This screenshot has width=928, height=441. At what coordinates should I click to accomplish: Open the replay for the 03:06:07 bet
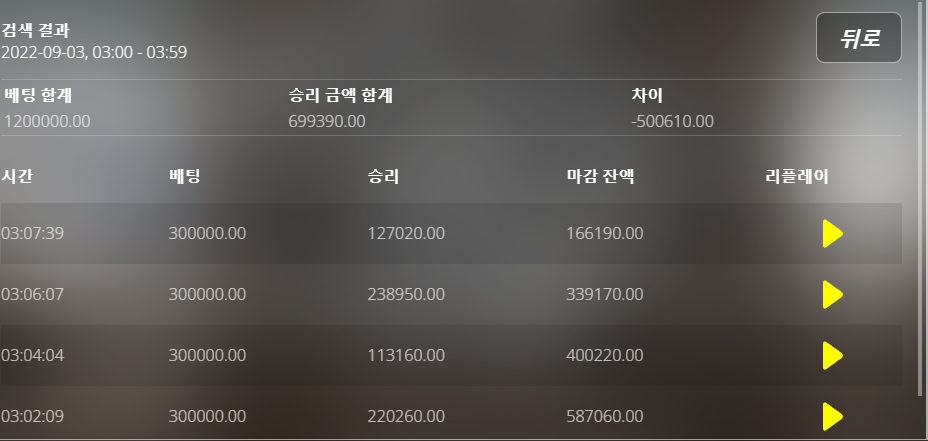point(833,294)
